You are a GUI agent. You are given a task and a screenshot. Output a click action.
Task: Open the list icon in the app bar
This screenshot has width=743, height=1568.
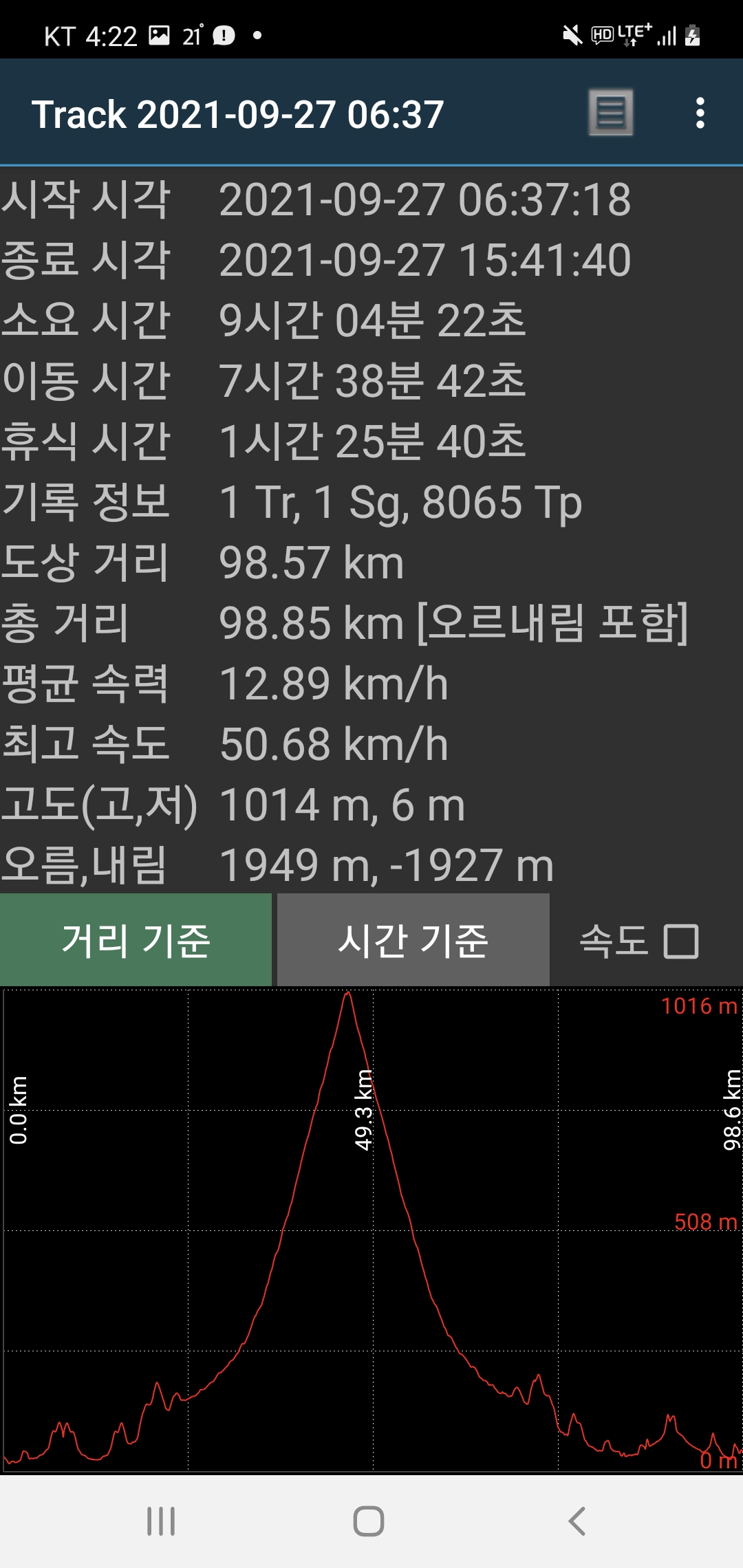tap(610, 113)
